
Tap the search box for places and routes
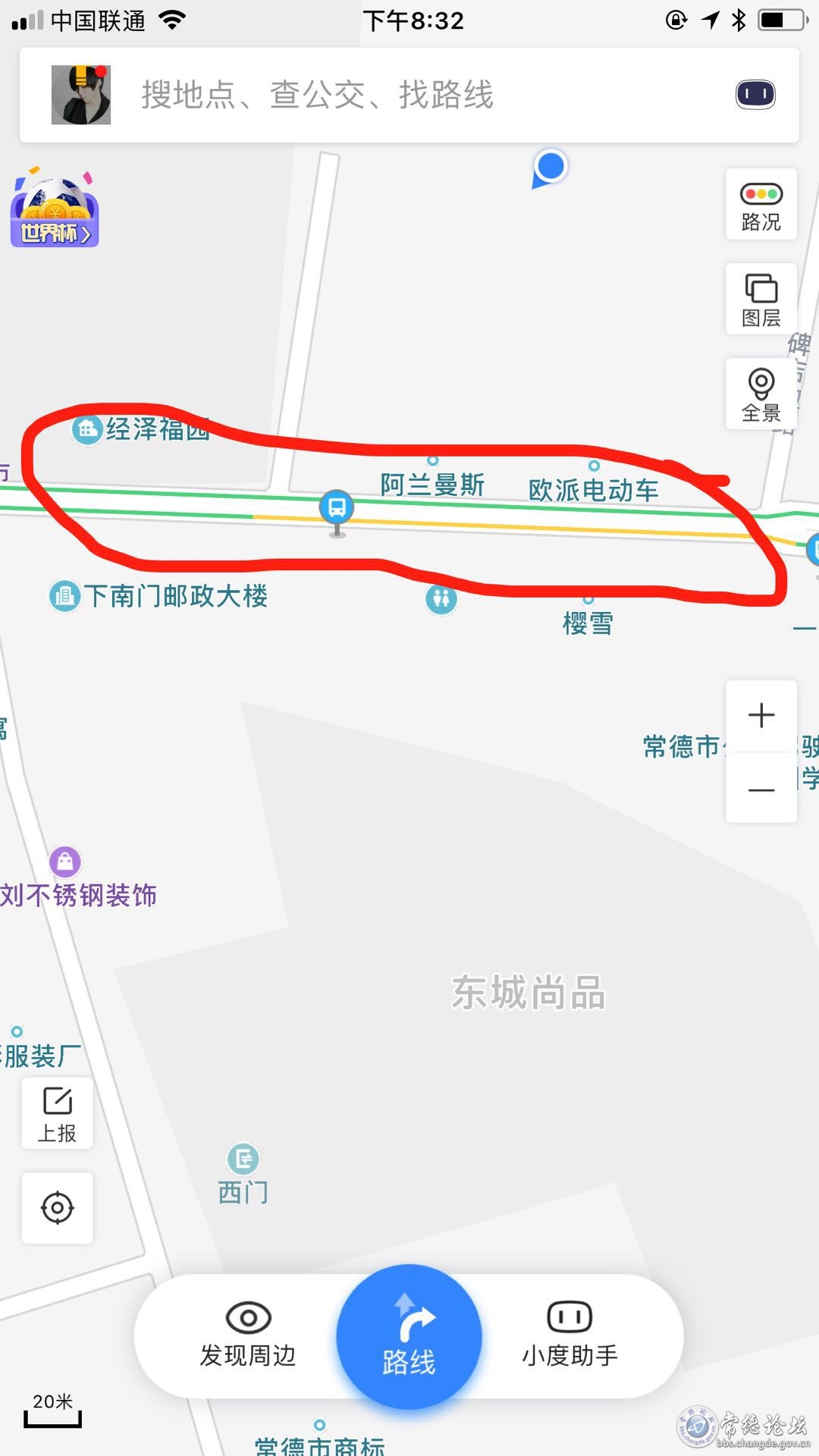[x=409, y=95]
